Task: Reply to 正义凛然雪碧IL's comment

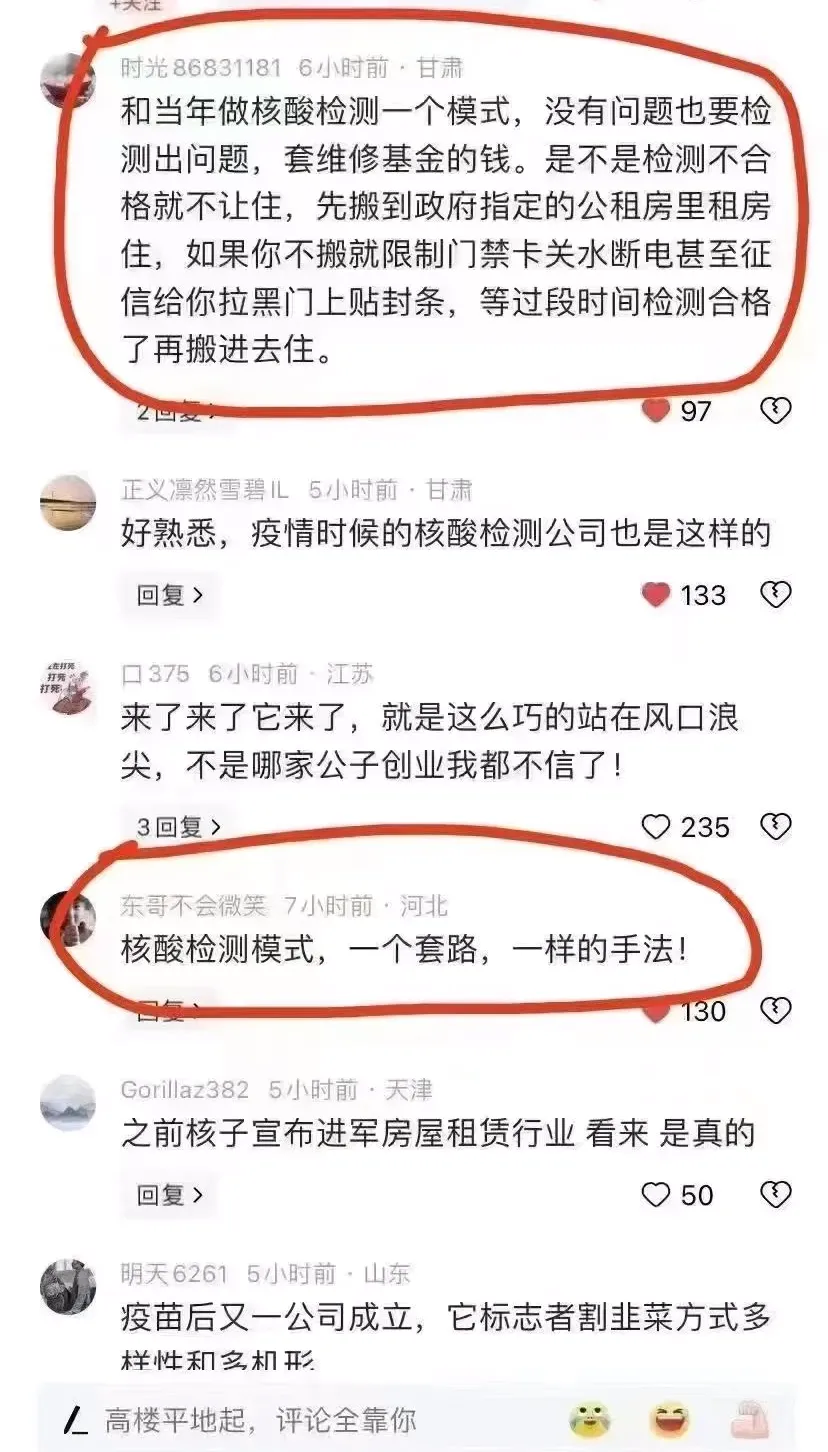Action: [x=170, y=595]
